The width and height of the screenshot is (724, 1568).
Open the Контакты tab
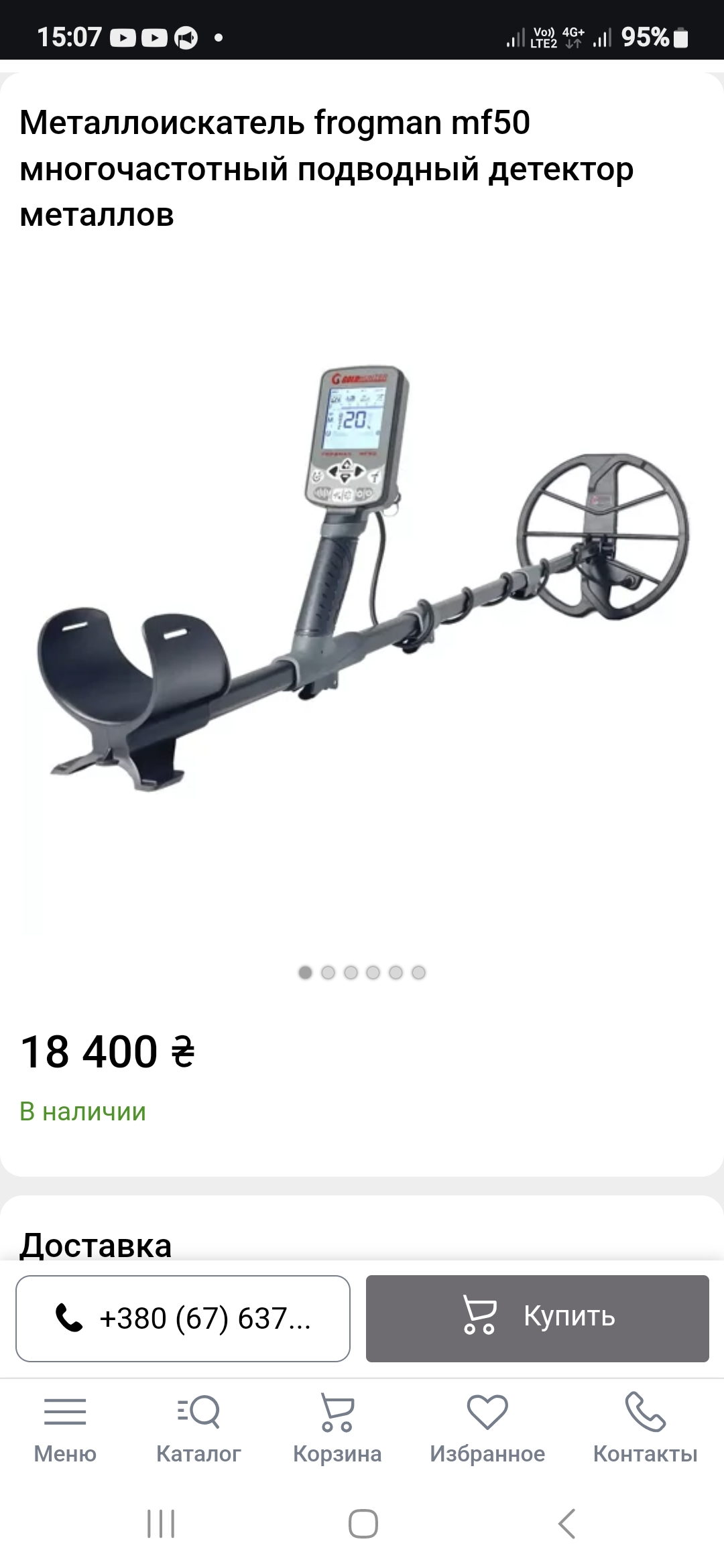tap(645, 1431)
